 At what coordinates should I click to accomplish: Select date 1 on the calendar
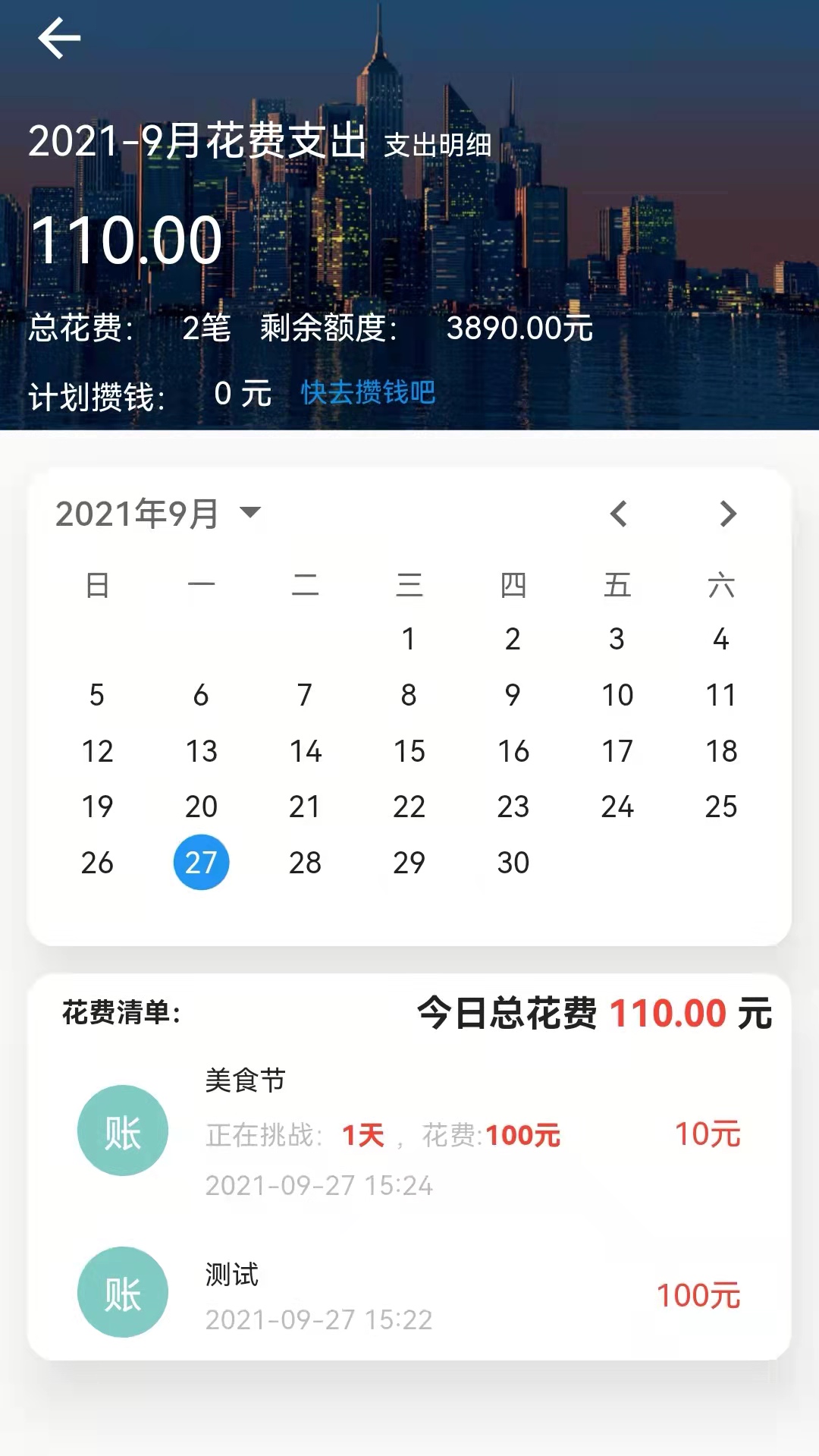click(x=409, y=640)
